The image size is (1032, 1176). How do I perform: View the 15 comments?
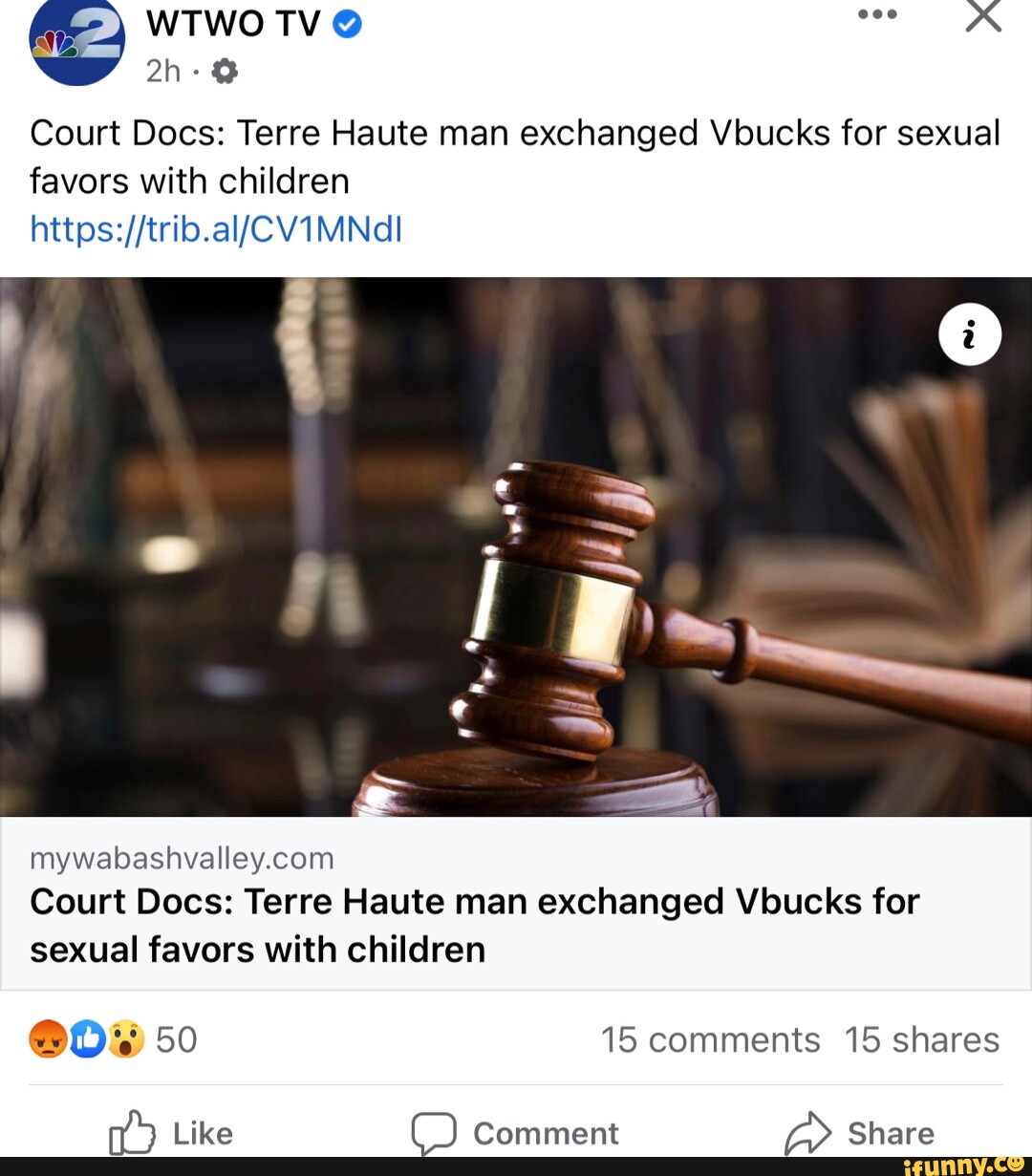coord(710,1039)
